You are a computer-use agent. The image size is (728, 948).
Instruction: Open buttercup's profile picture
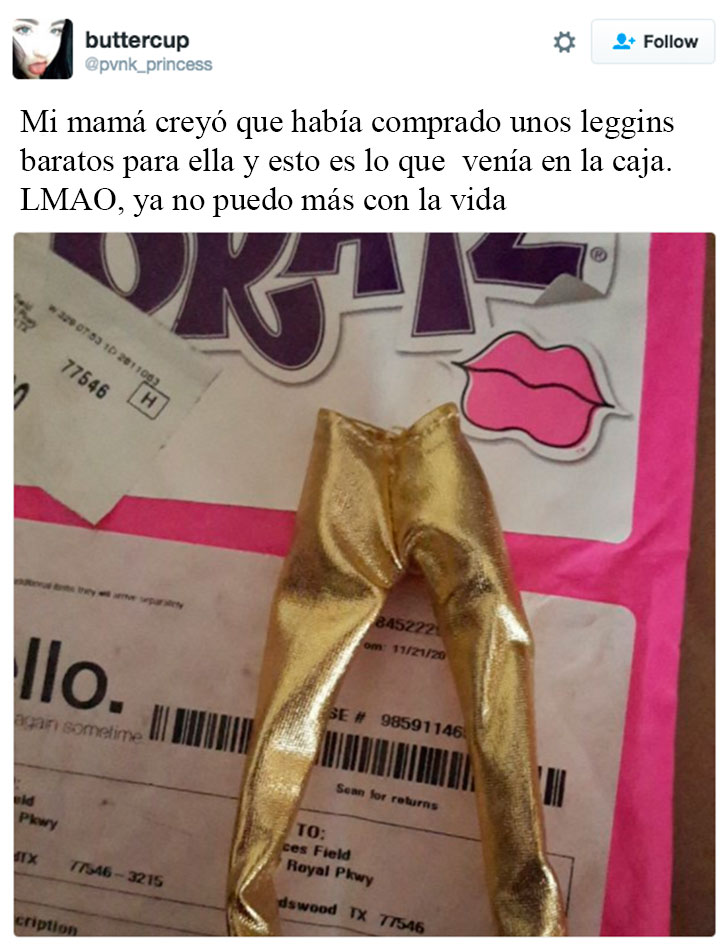click(42, 48)
